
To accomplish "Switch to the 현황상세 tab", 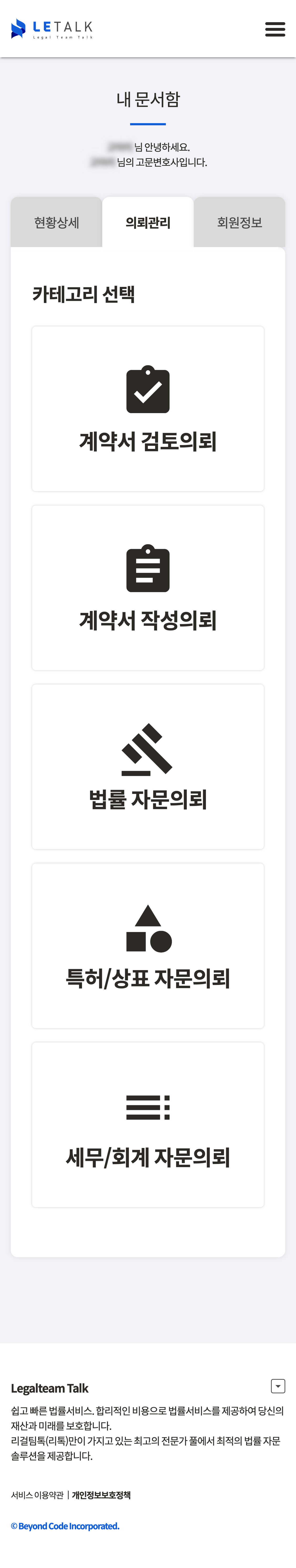I will click(x=56, y=223).
